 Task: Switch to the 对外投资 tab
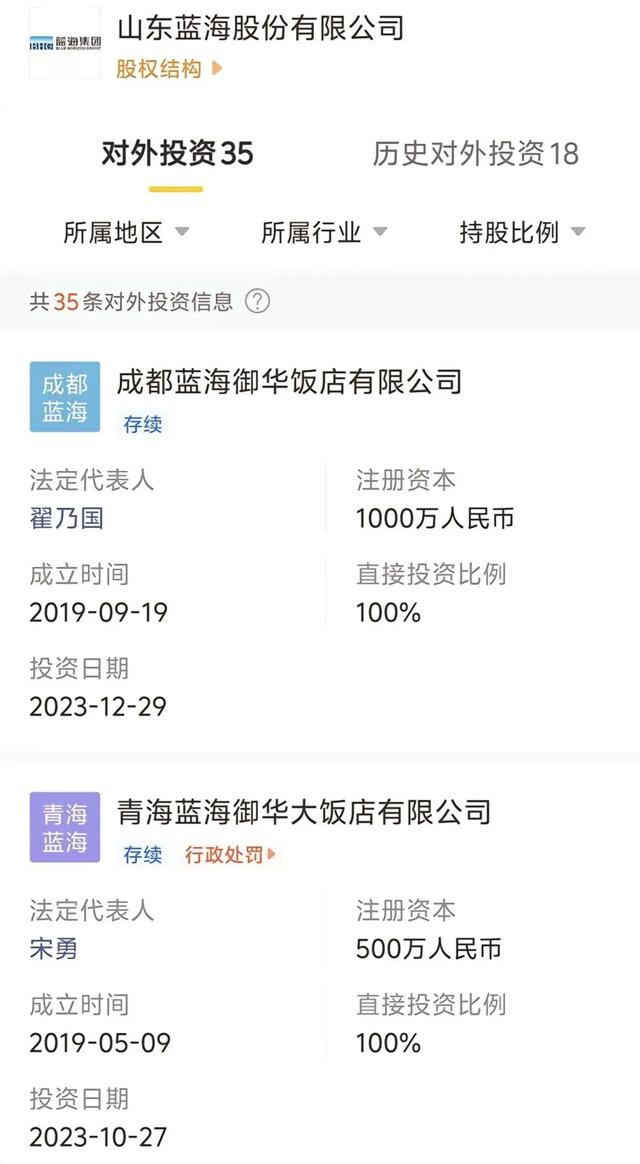pos(177,154)
